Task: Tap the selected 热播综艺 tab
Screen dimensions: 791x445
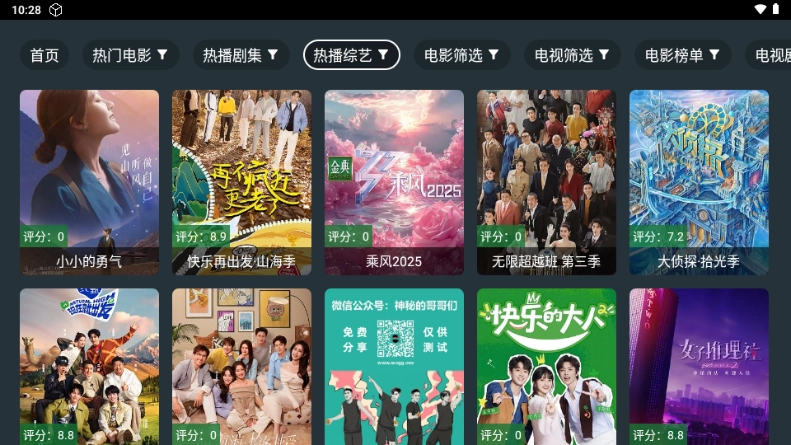Action: (351, 55)
